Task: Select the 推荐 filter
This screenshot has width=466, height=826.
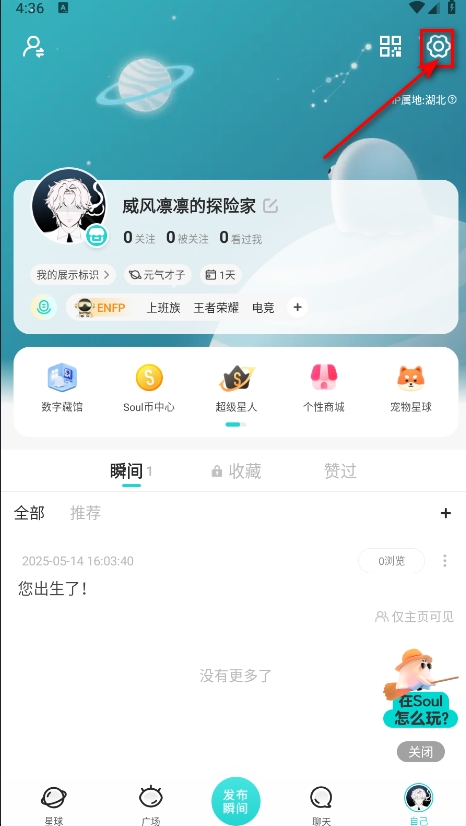Action: pos(85,513)
